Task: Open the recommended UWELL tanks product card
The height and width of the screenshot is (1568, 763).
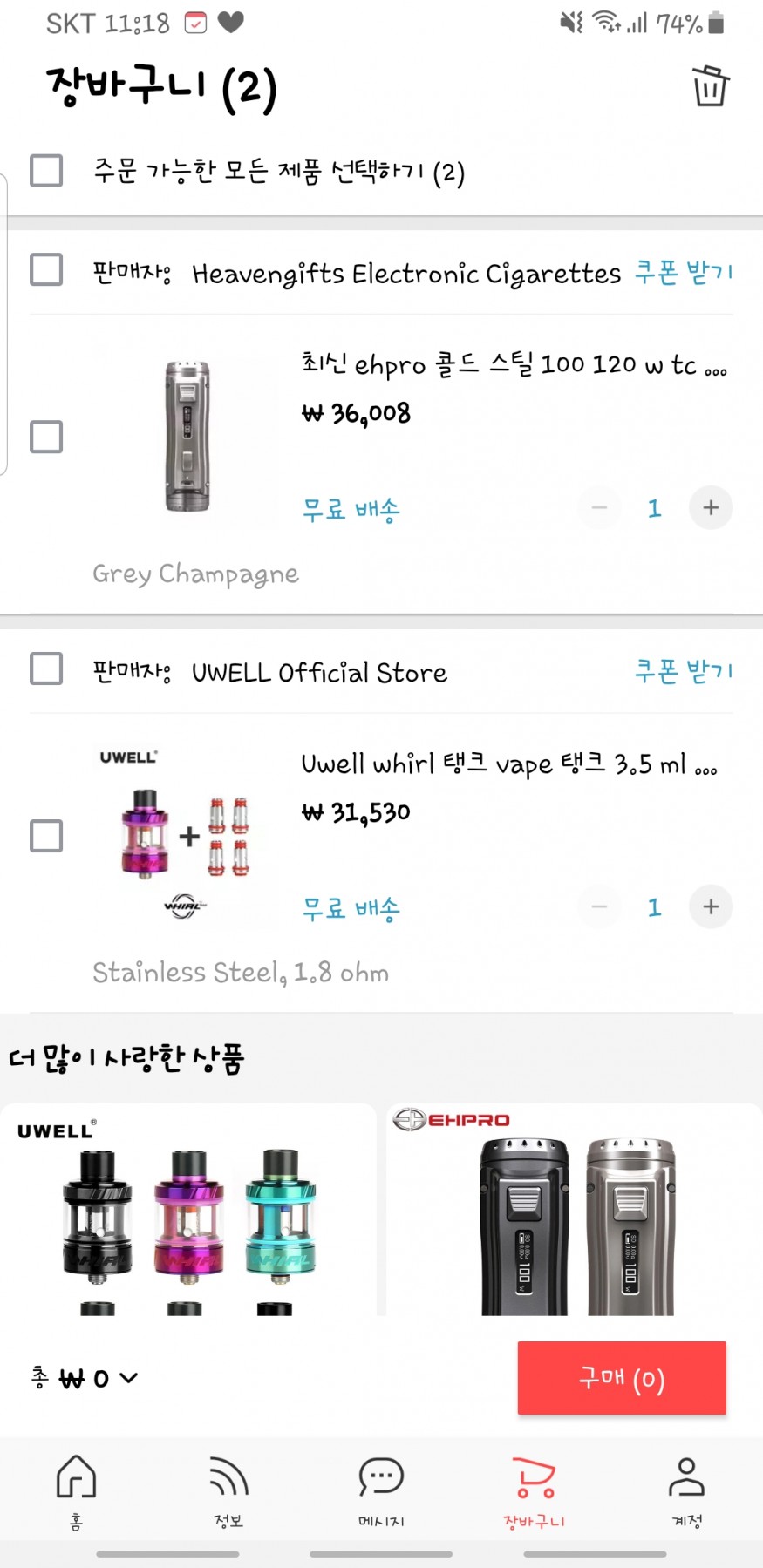Action: tap(188, 1210)
